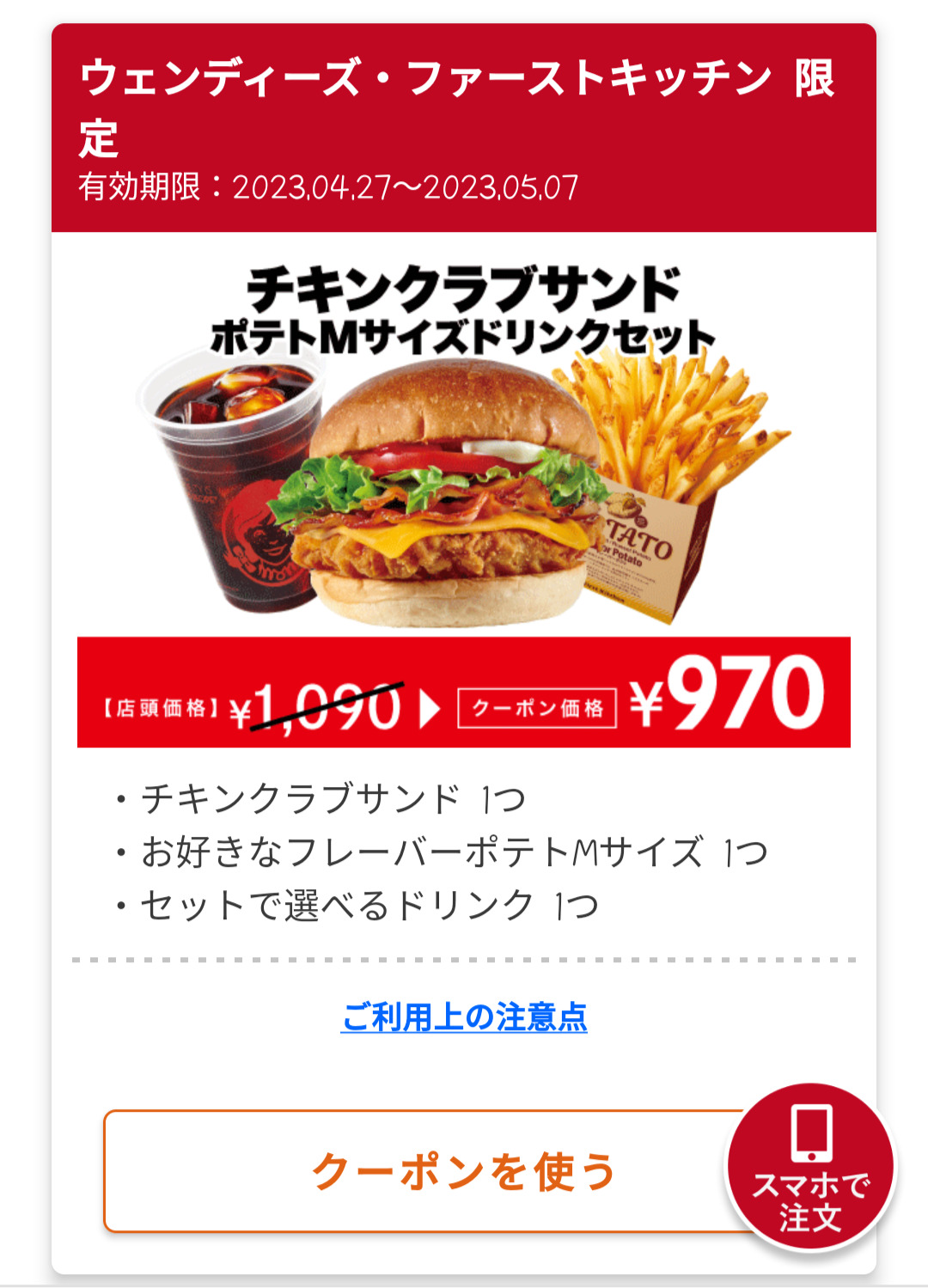Open the ご利用上の注意点 link
Screen dimensions: 928x1288
point(464,1017)
